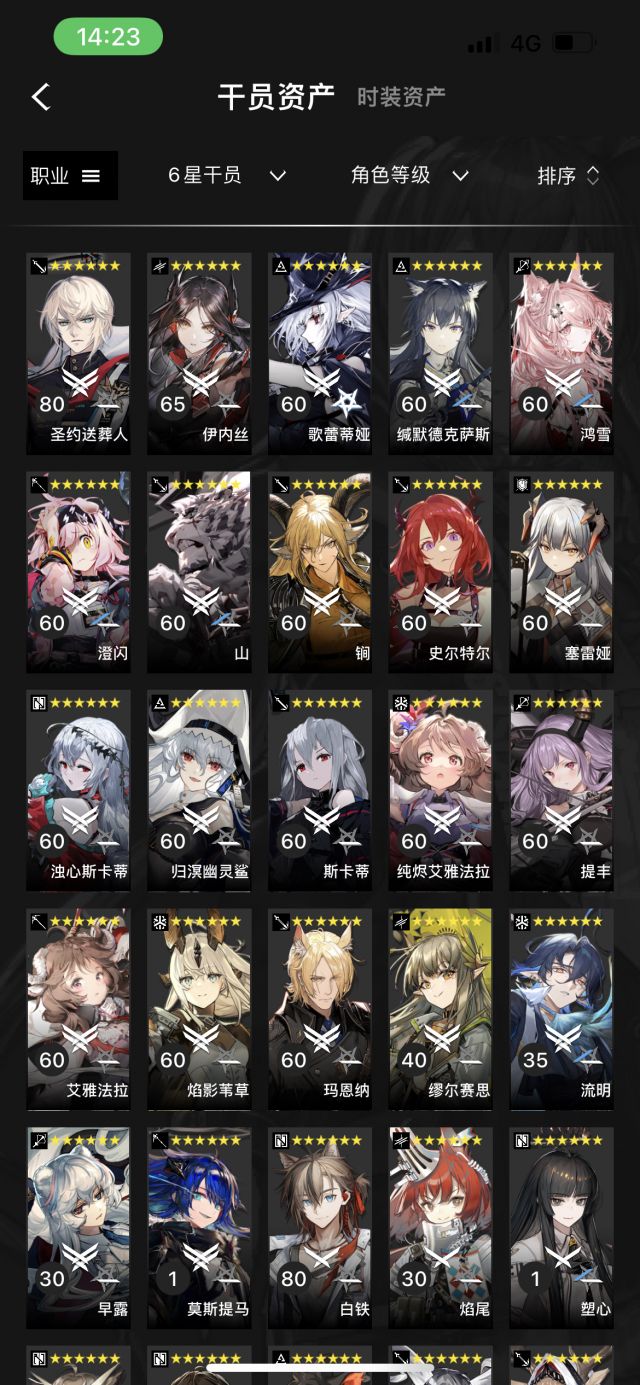
Task: Switch to the 时装资产 tab
Action: coord(401,97)
